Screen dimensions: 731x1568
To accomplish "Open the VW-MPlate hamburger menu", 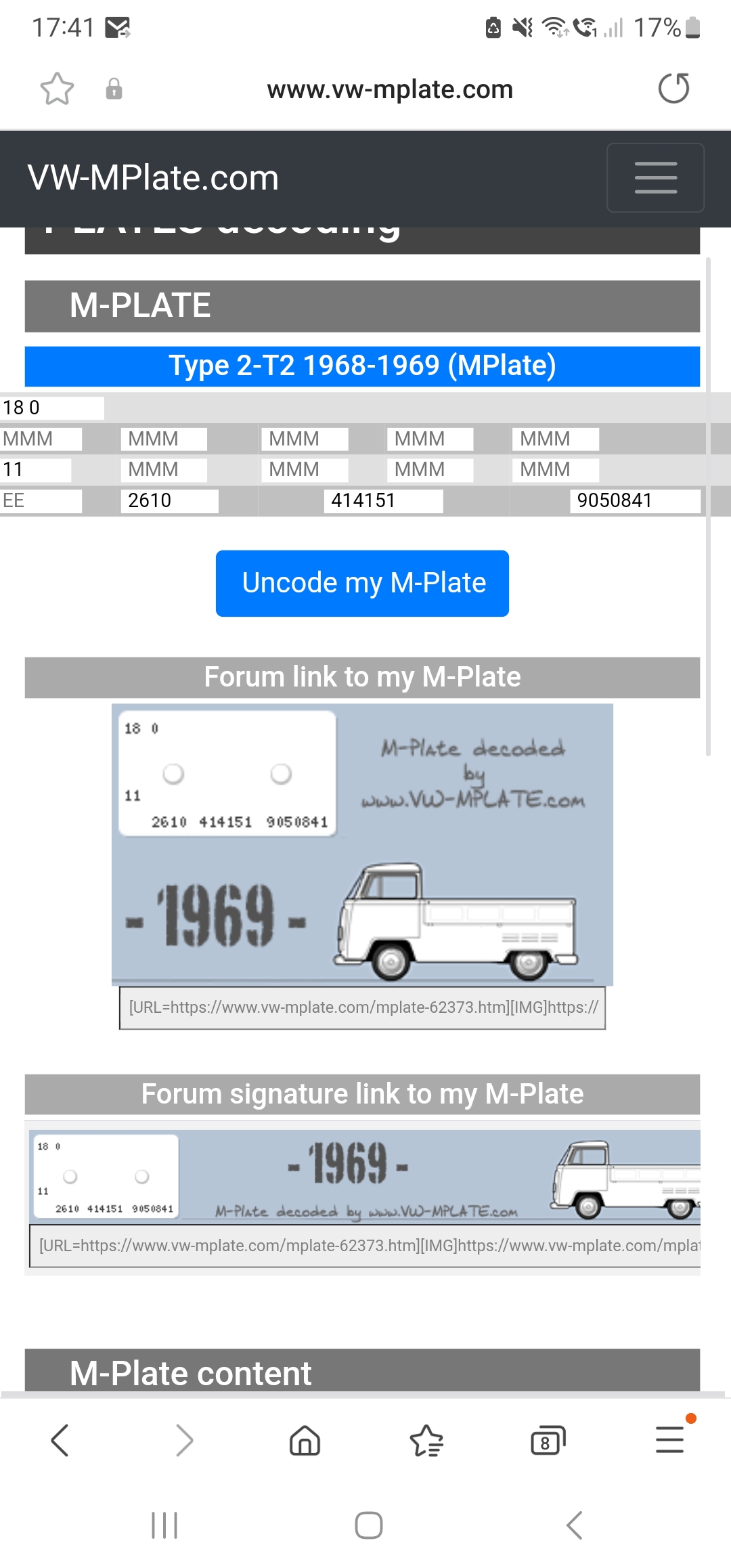I will point(655,177).
